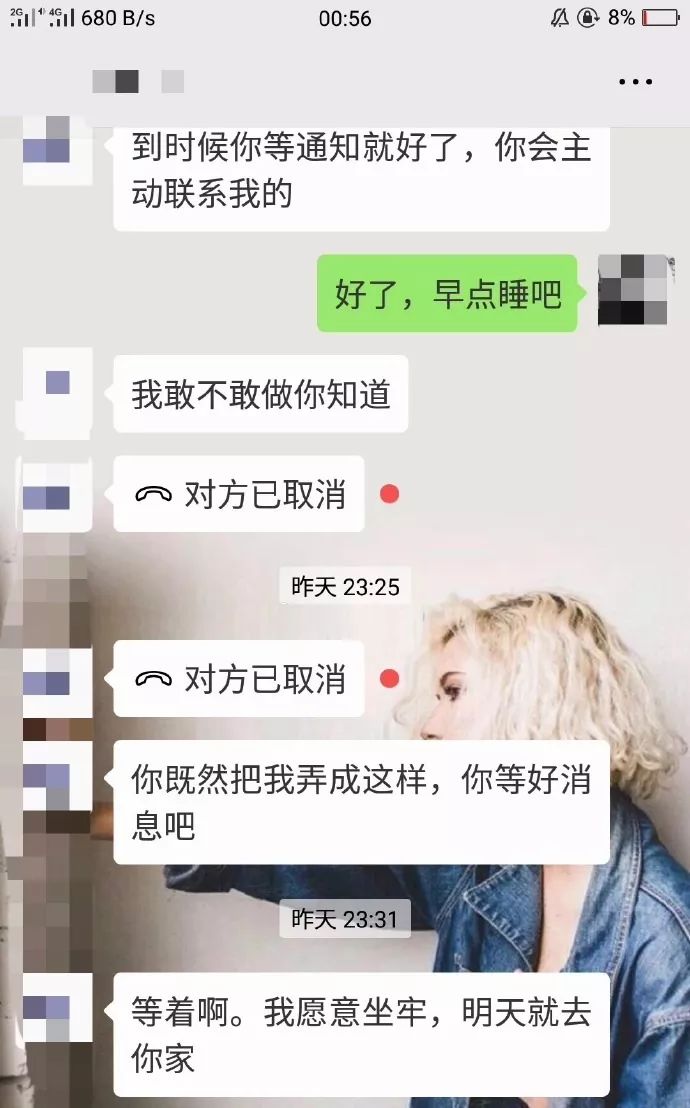This screenshot has height=1108, width=690.
Task: Open the three-dot chat options menu
Action: (x=635, y=82)
